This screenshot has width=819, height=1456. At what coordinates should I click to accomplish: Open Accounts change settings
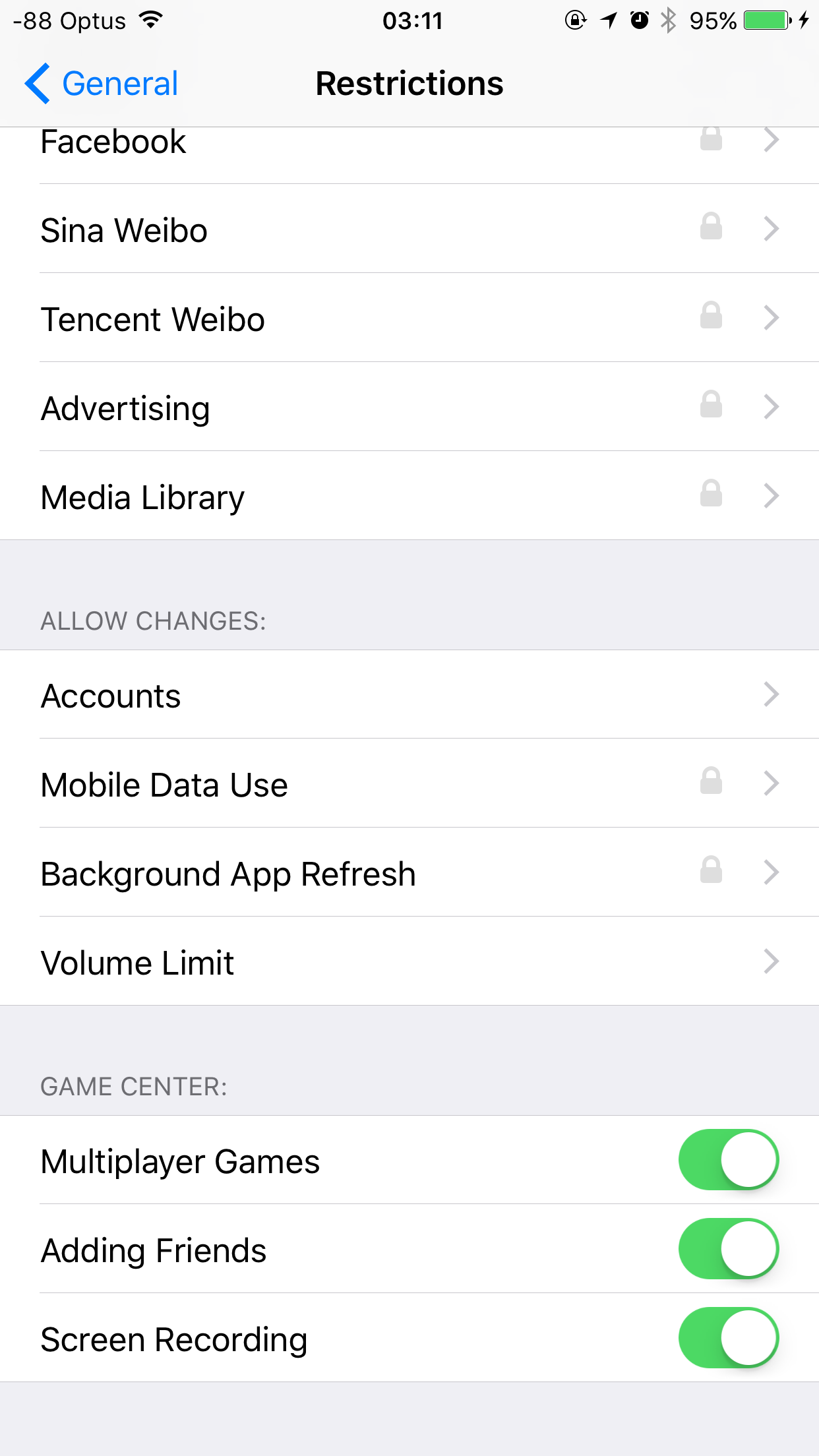tap(409, 694)
